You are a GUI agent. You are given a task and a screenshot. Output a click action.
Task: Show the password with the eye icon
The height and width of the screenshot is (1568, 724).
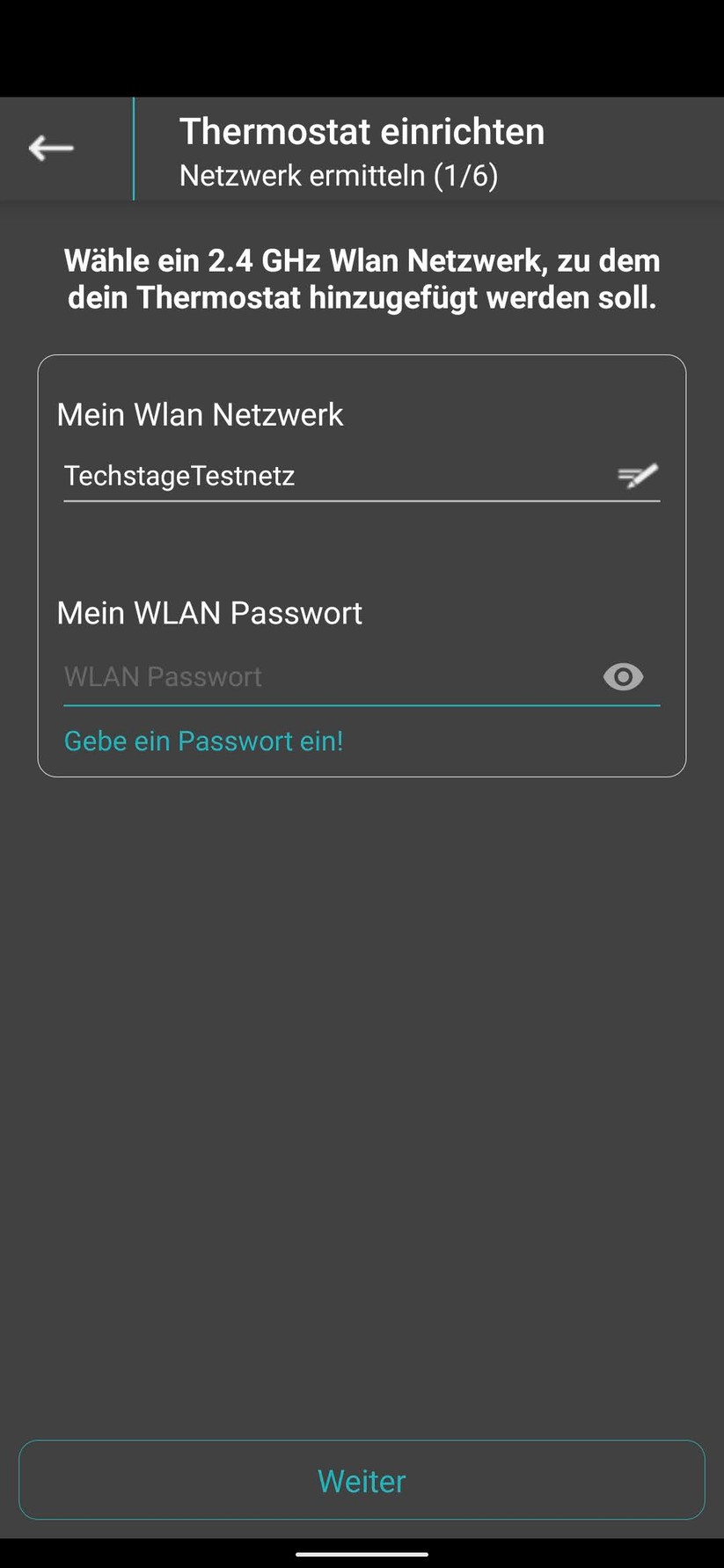pyautogui.click(x=623, y=676)
